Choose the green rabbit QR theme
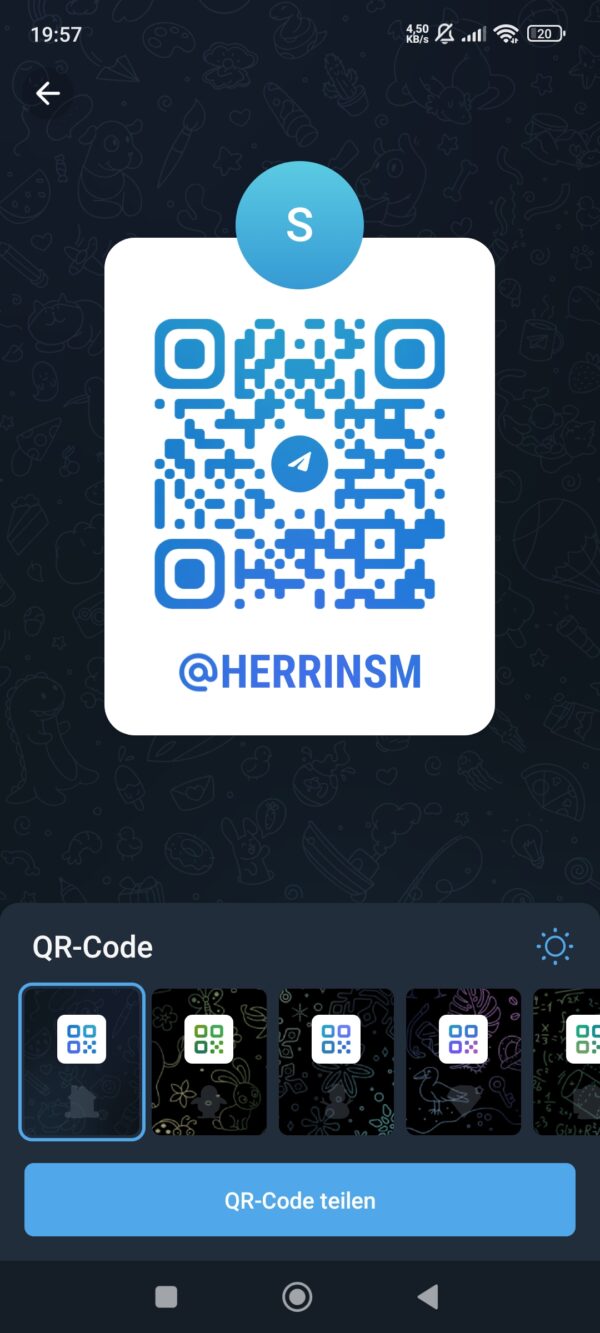The height and width of the screenshot is (1333, 600). coord(209,1062)
